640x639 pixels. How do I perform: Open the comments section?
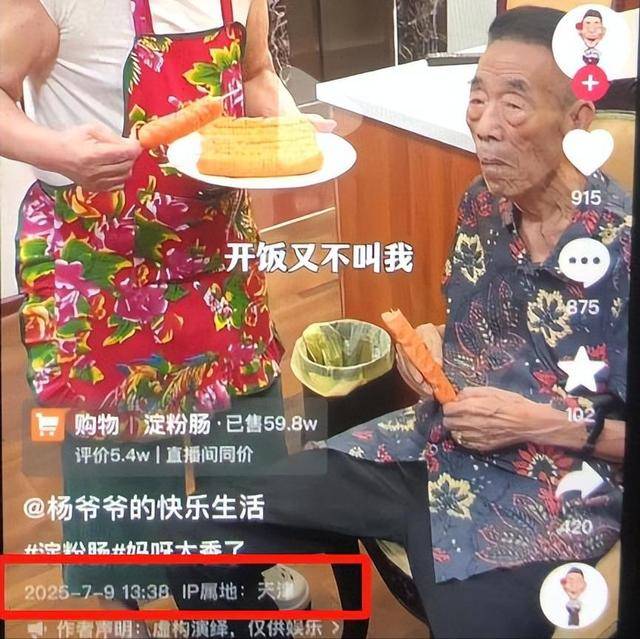(584, 263)
